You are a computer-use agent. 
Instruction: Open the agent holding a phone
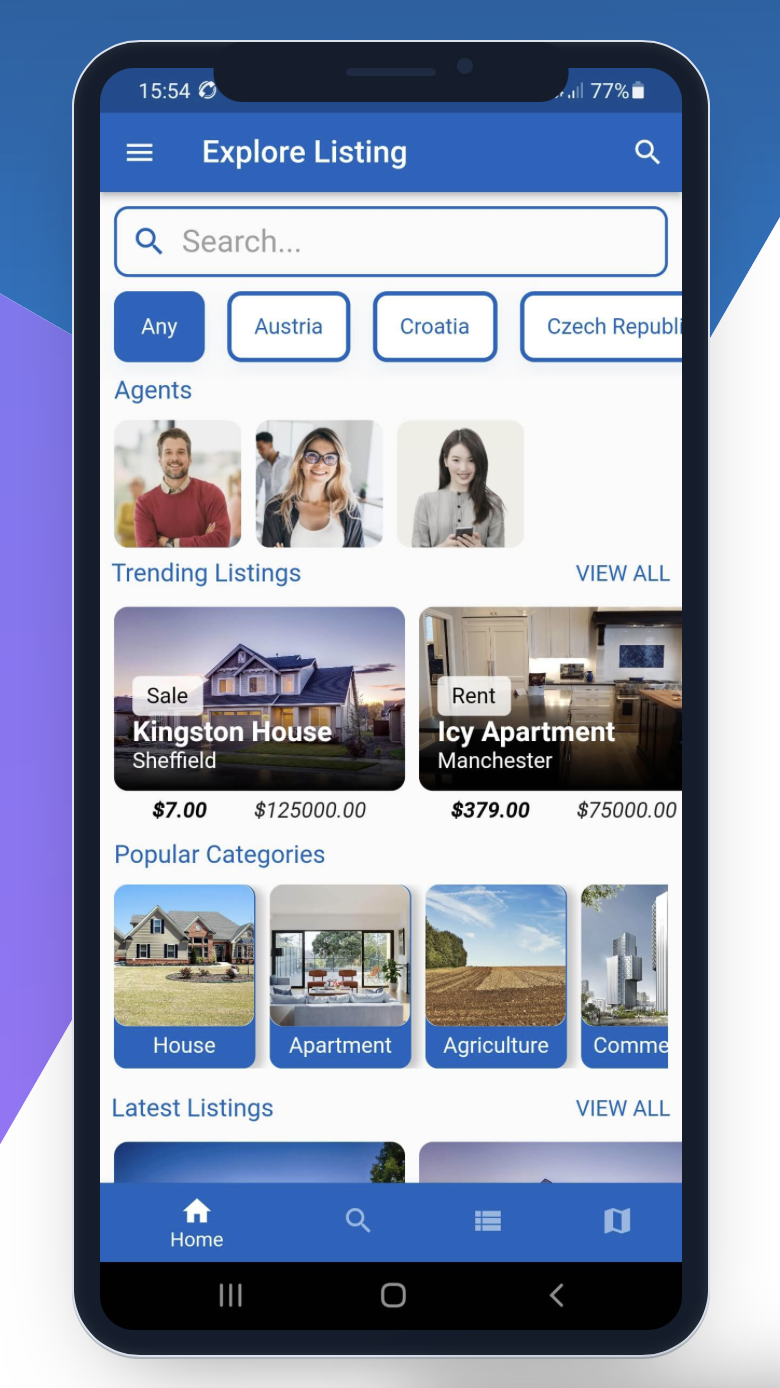pos(460,484)
